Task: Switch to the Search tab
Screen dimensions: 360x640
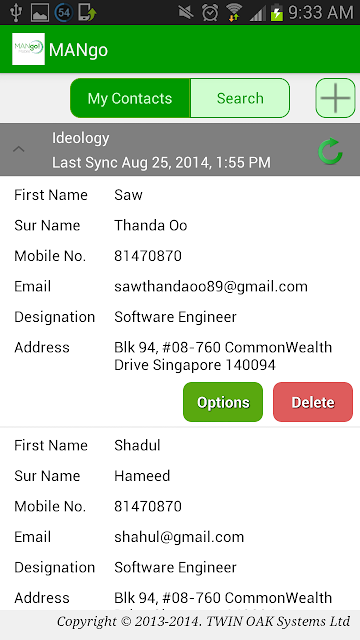Action: [240, 98]
